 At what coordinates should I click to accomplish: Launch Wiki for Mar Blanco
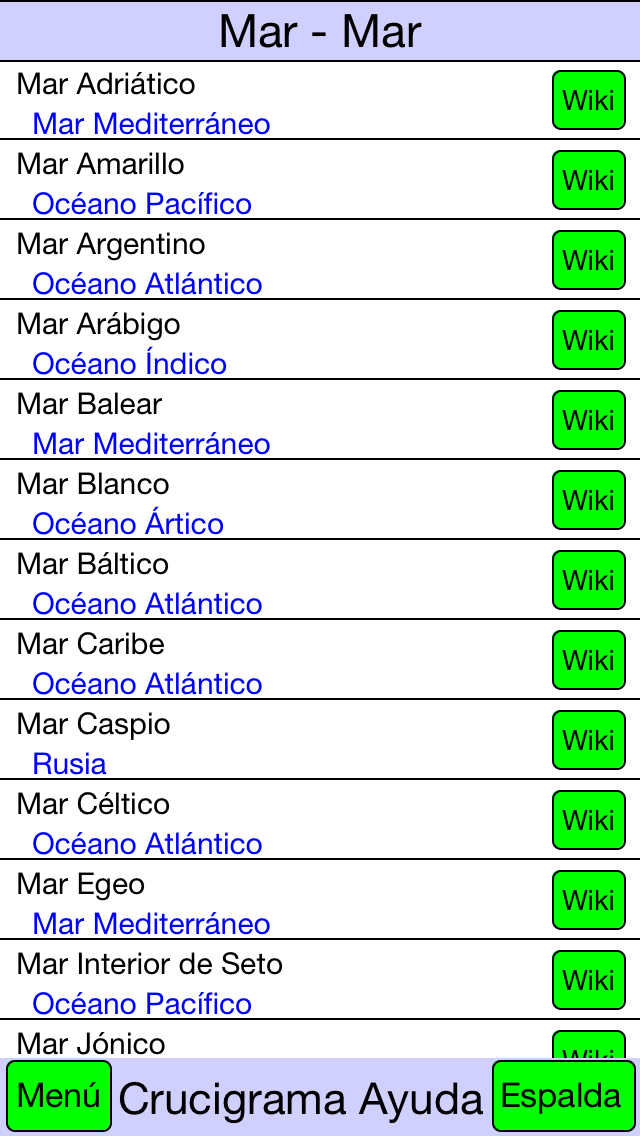click(589, 500)
